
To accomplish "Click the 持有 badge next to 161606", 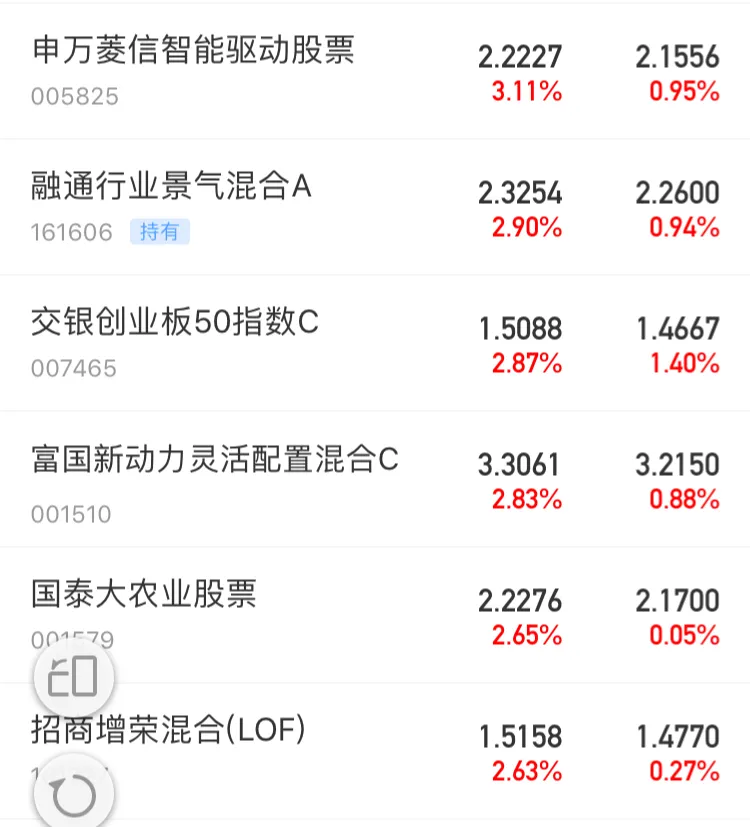I will [161, 231].
